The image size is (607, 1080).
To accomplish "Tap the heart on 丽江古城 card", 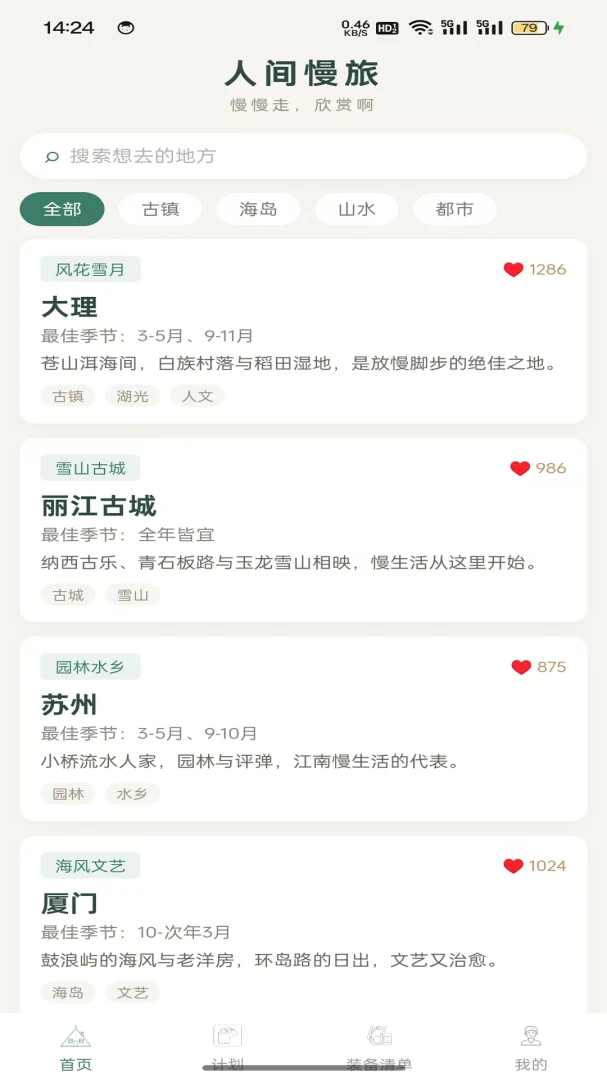I will pyautogui.click(x=520, y=468).
